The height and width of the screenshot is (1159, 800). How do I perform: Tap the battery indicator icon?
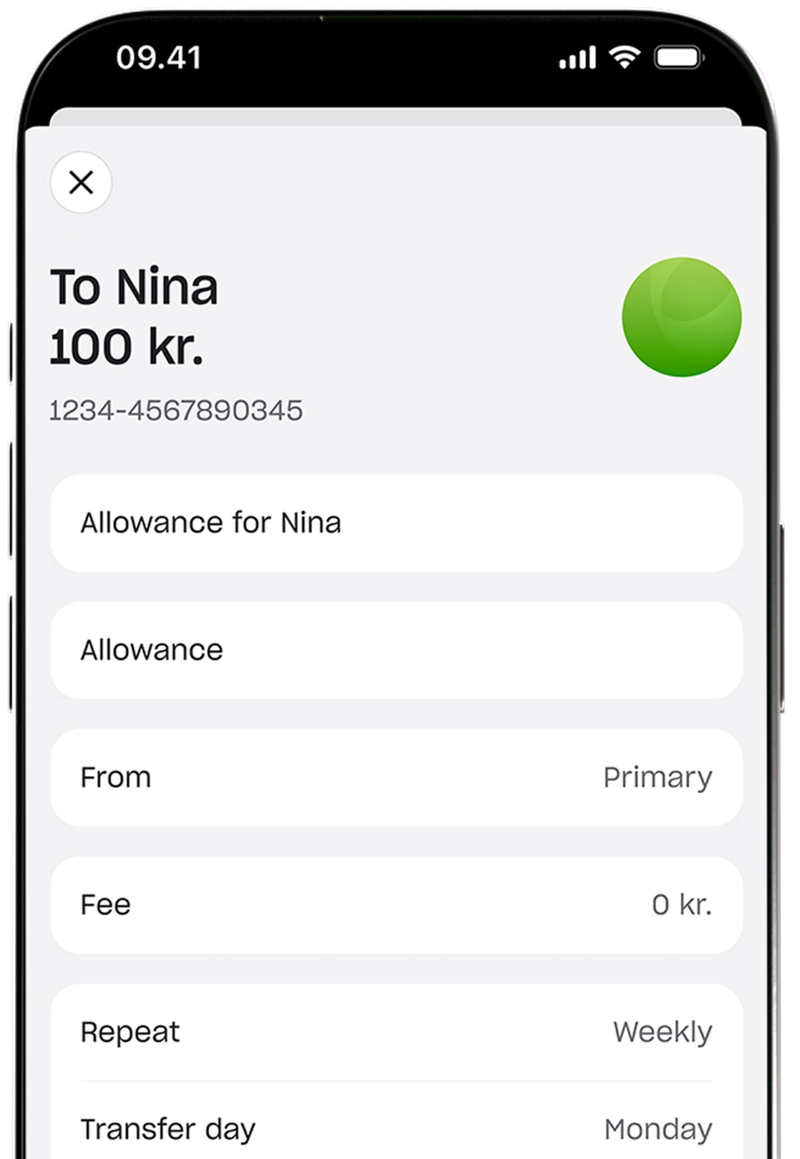(675, 58)
